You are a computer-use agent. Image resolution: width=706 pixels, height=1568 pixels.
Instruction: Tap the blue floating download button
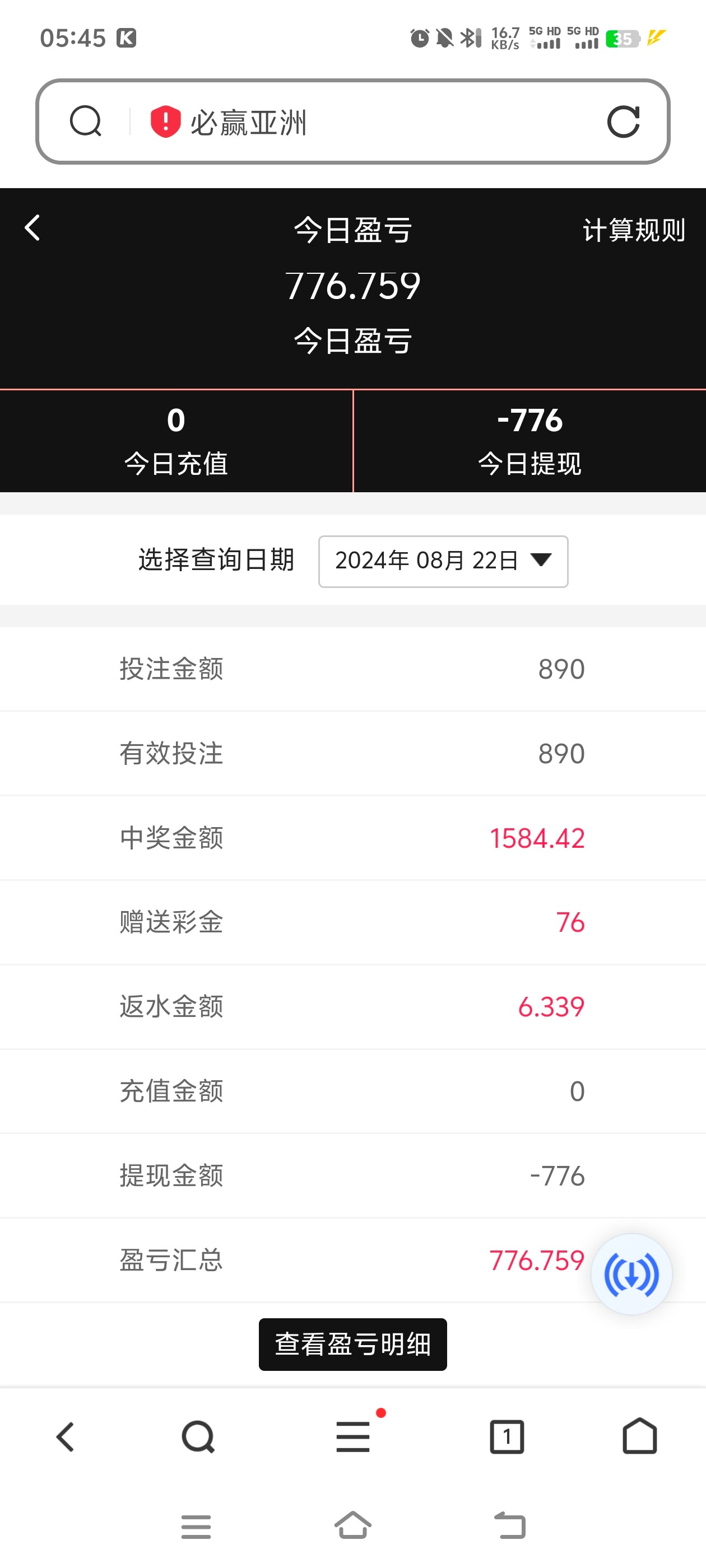(631, 1274)
